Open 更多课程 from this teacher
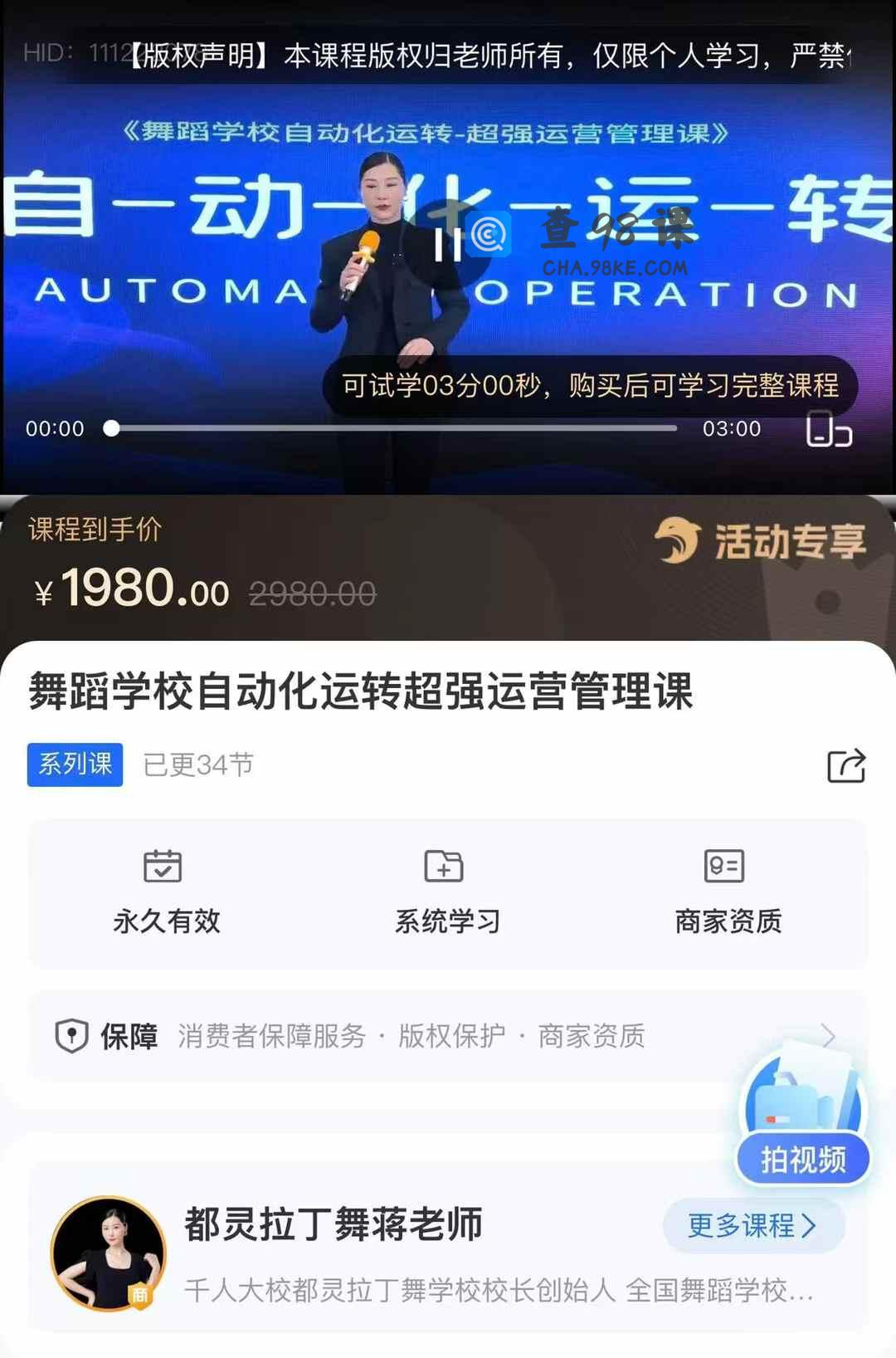This screenshot has width=896, height=1358. pyautogui.click(x=752, y=1225)
